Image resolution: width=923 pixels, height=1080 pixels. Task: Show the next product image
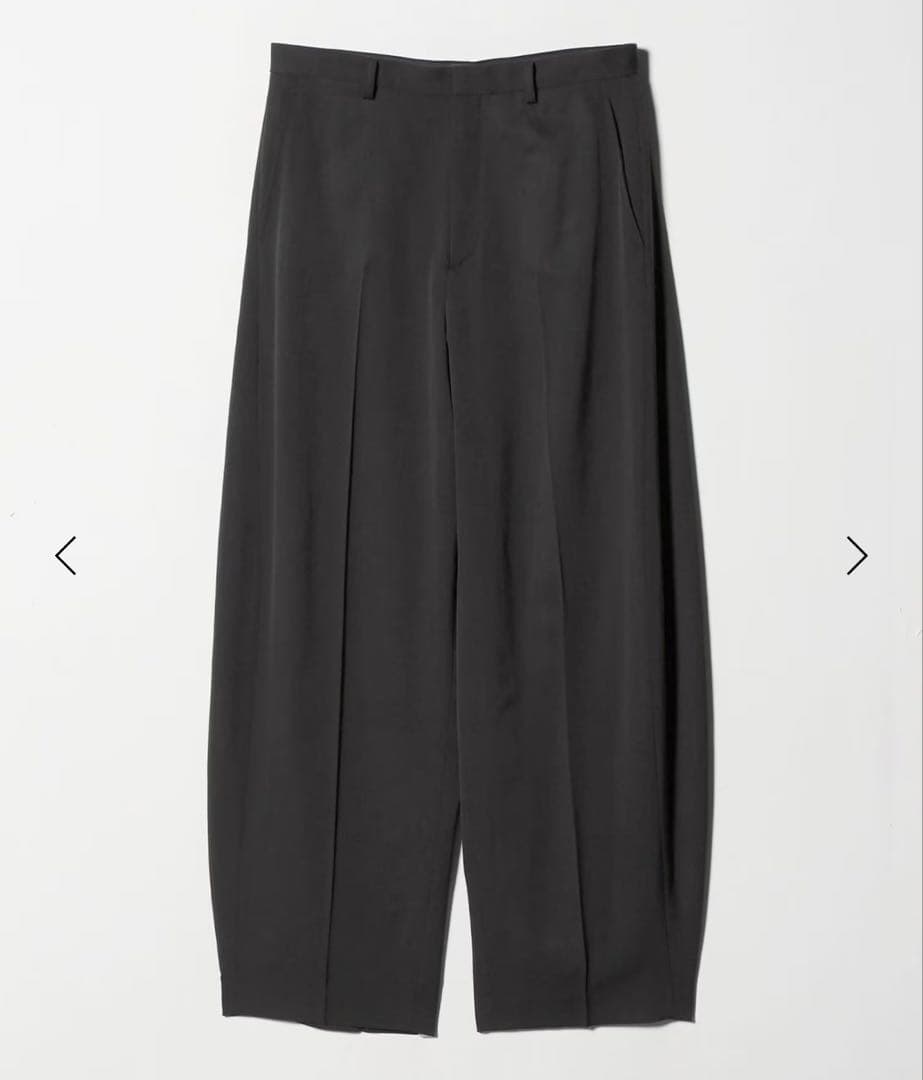click(856, 556)
